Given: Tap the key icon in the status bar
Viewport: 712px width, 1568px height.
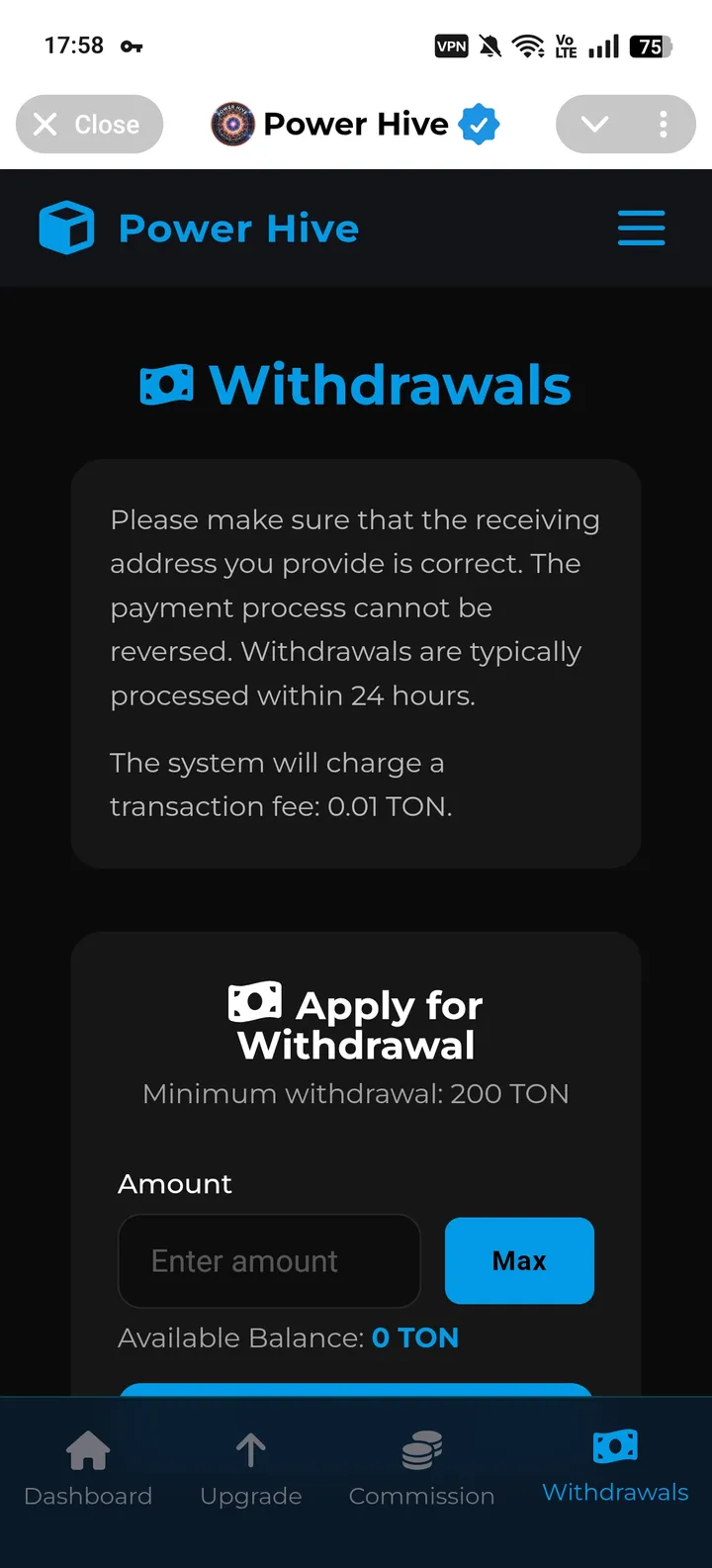Looking at the screenshot, I should (x=133, y=46).
